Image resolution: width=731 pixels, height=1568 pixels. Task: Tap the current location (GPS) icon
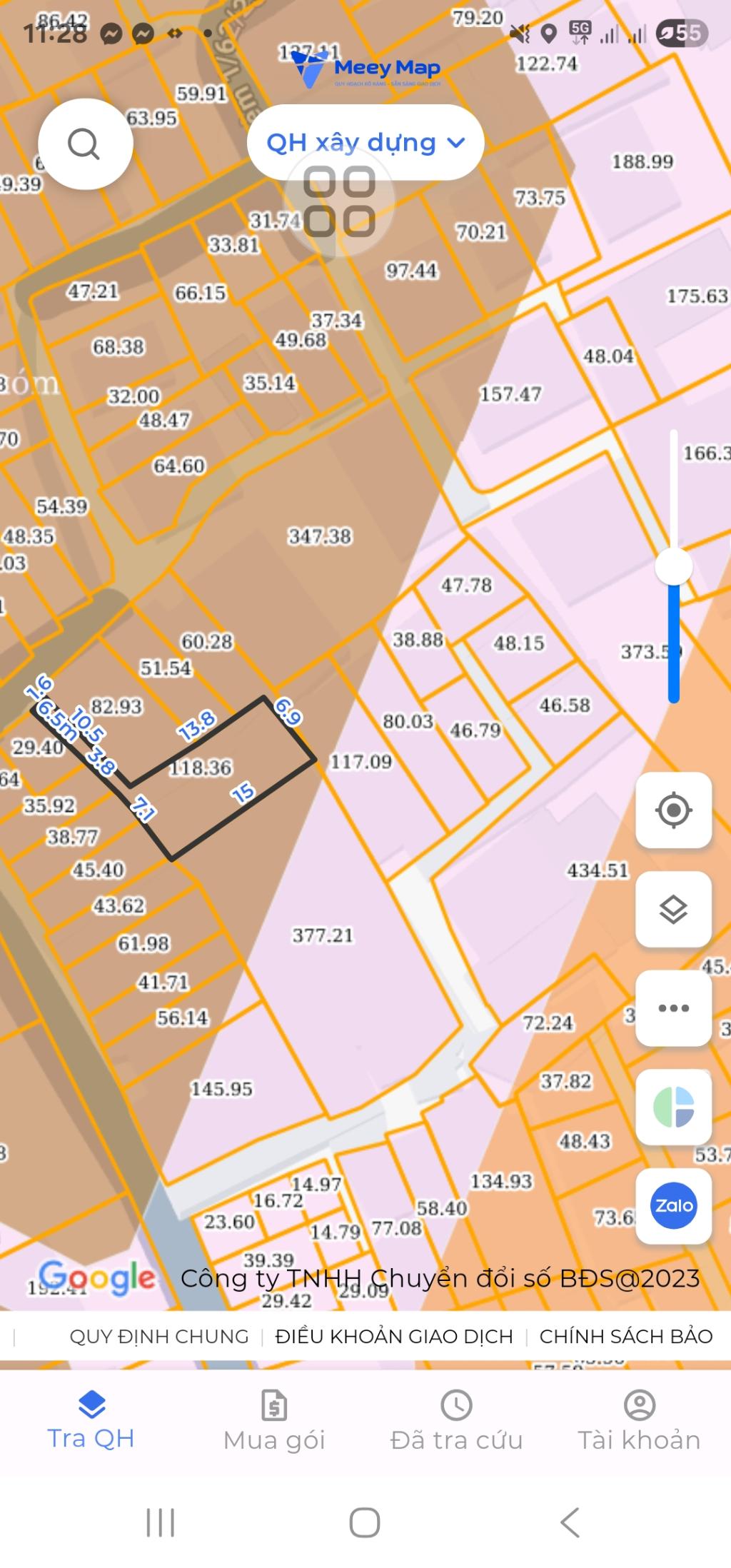point(673,811)
